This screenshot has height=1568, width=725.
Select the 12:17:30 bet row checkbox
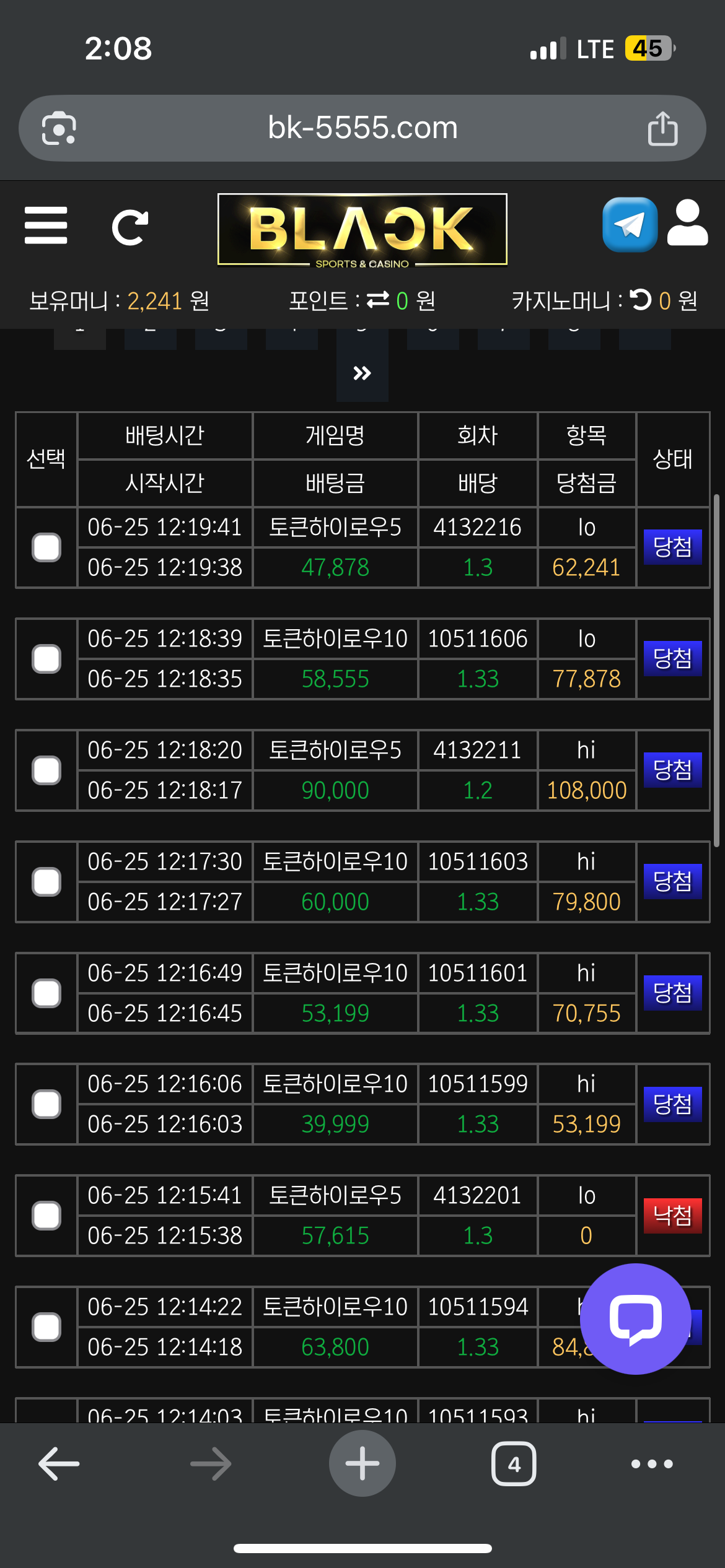pos(46,882)
